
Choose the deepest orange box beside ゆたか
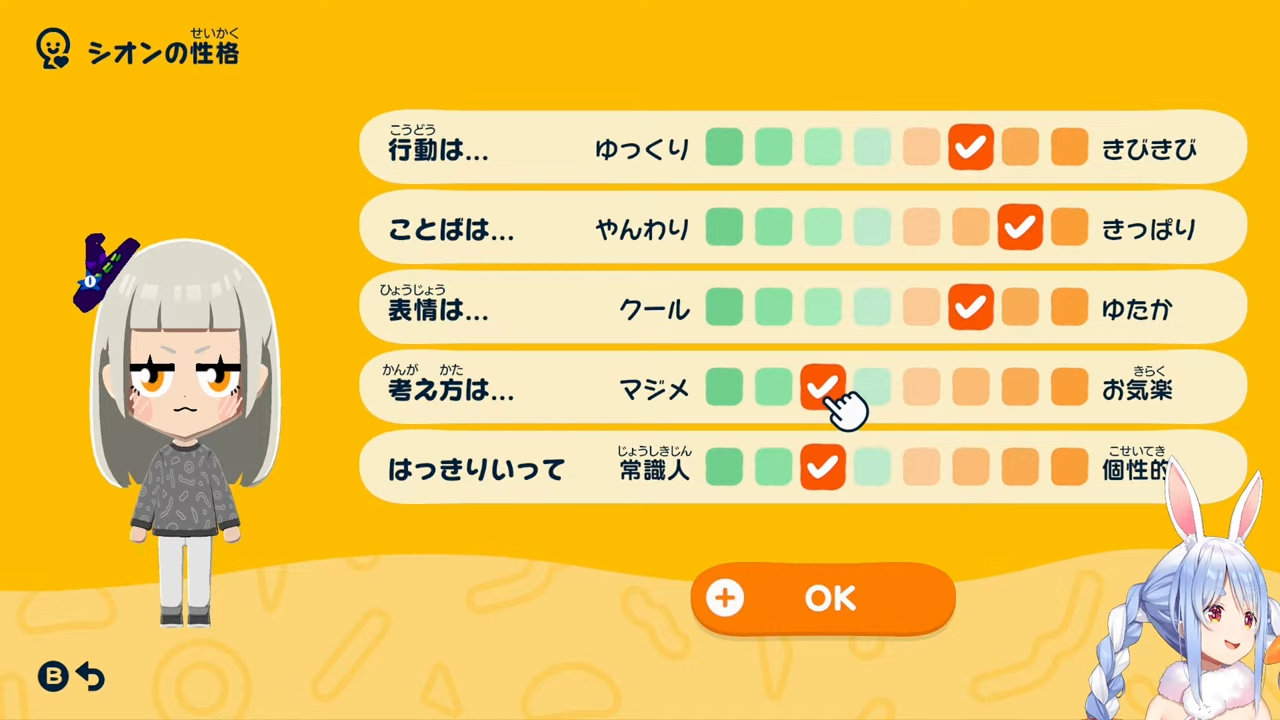(x=1069, y=307)
